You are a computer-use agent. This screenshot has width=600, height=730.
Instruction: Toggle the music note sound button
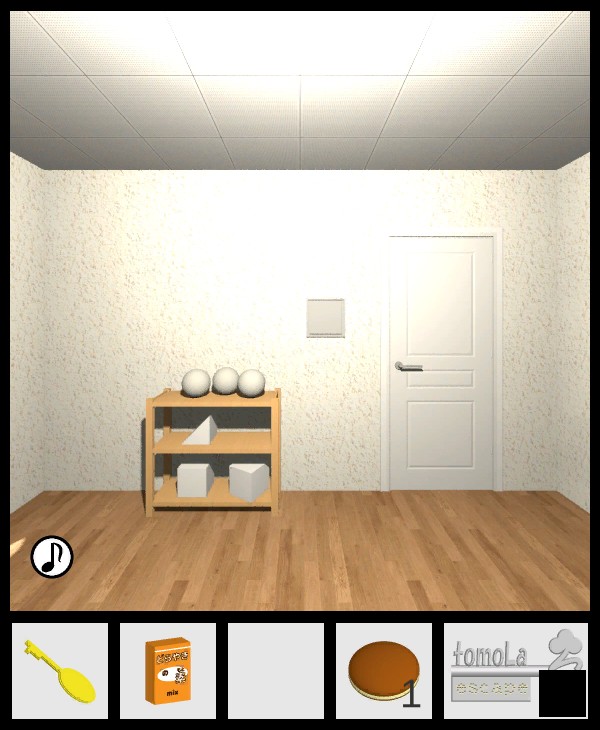(x=52, y=557)
